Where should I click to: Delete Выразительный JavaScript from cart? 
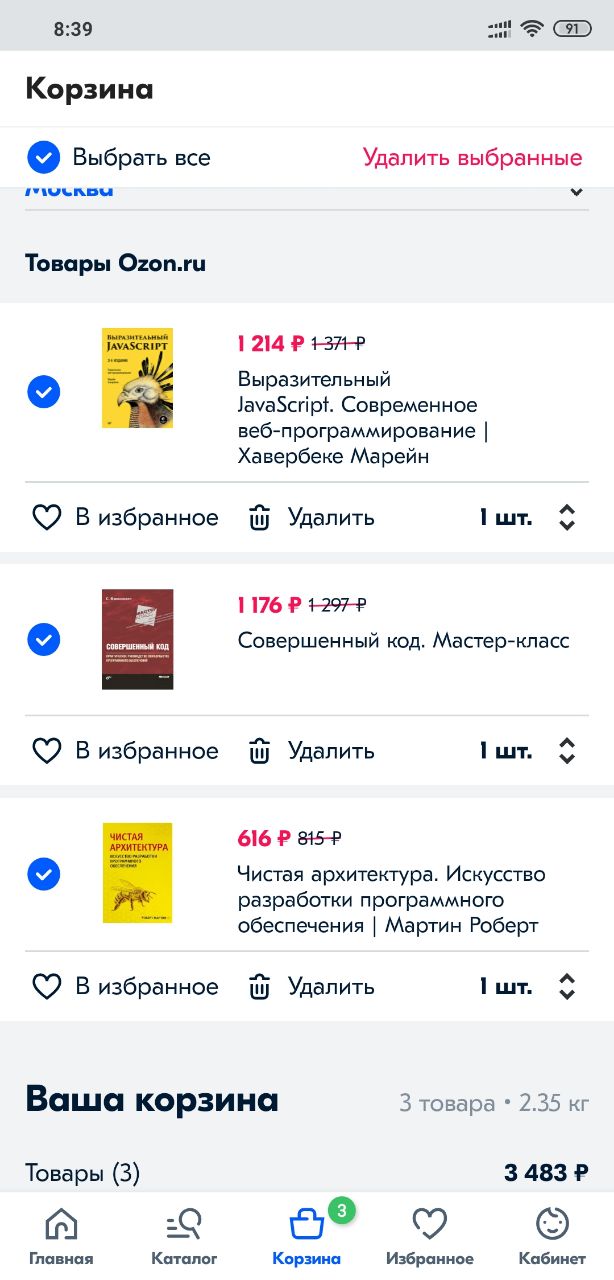[x=312, y=518]
